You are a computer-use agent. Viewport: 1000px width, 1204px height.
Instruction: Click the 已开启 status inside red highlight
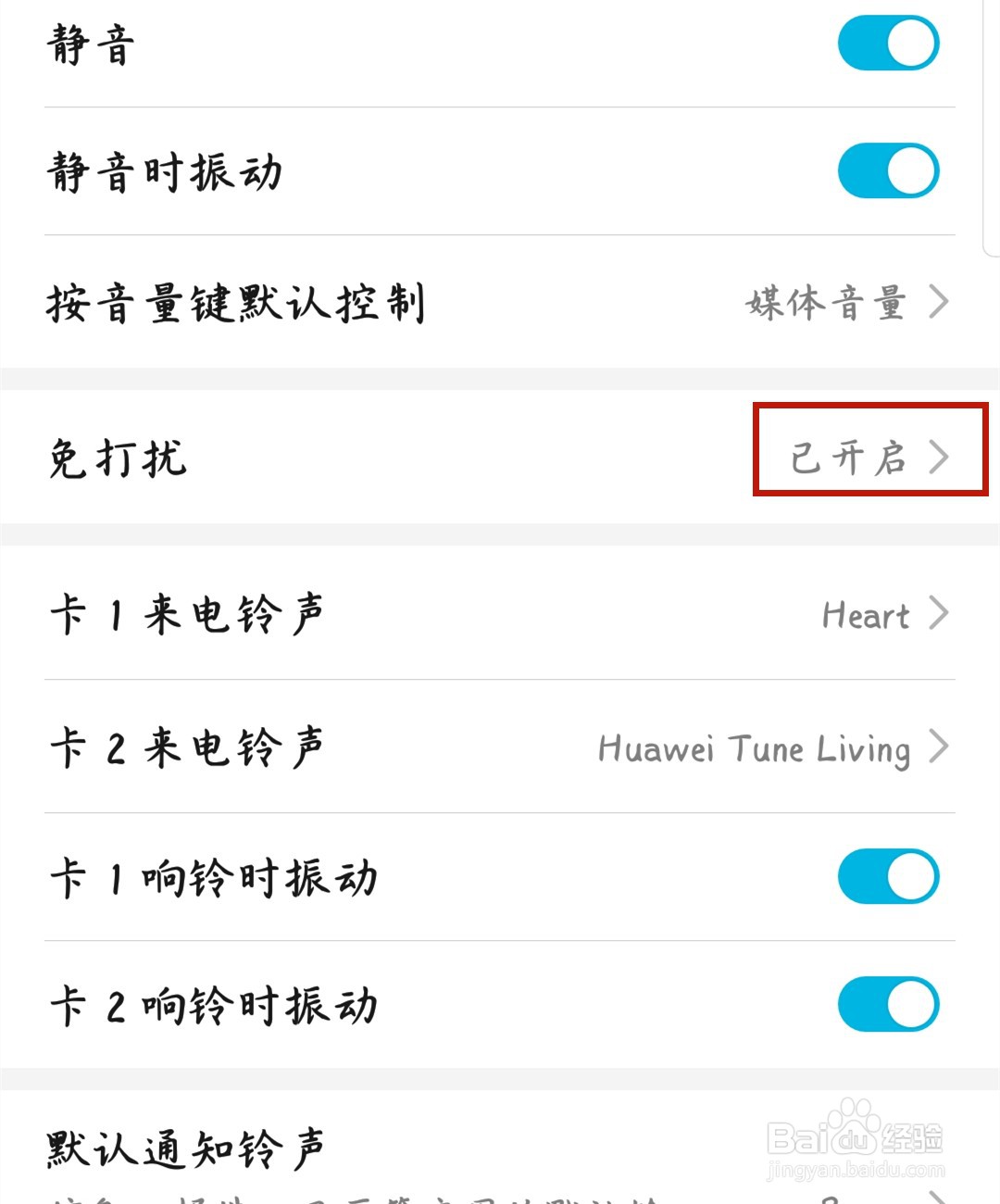pyautogui.click(x=847, y=457)
